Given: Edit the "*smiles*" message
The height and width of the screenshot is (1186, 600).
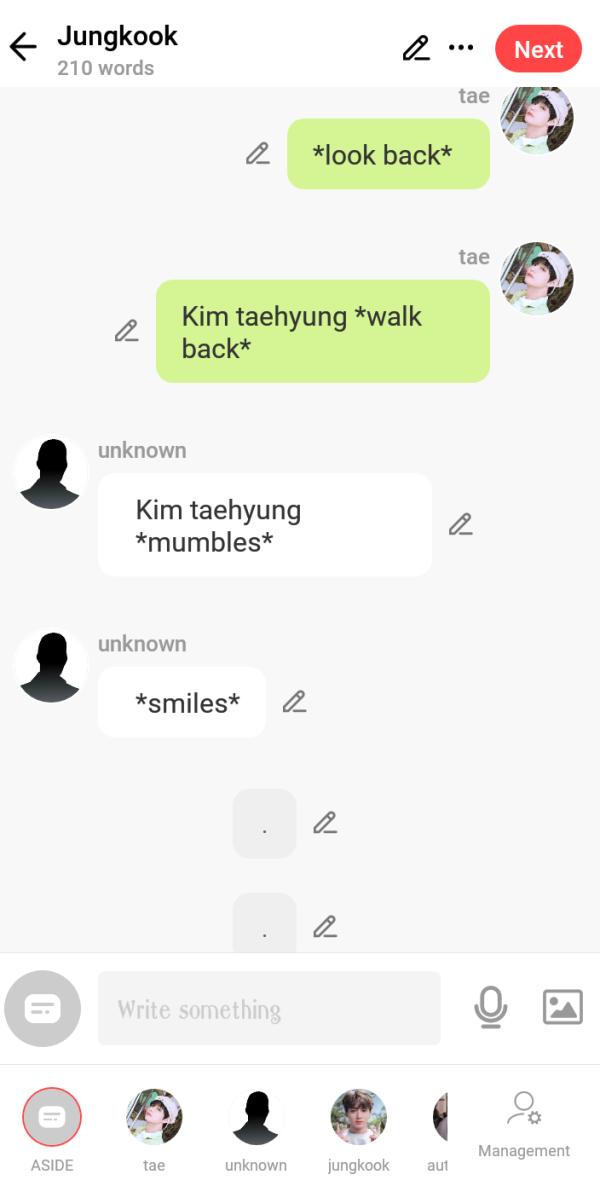Looking at the screenshot, I should [x=294, y=702].
